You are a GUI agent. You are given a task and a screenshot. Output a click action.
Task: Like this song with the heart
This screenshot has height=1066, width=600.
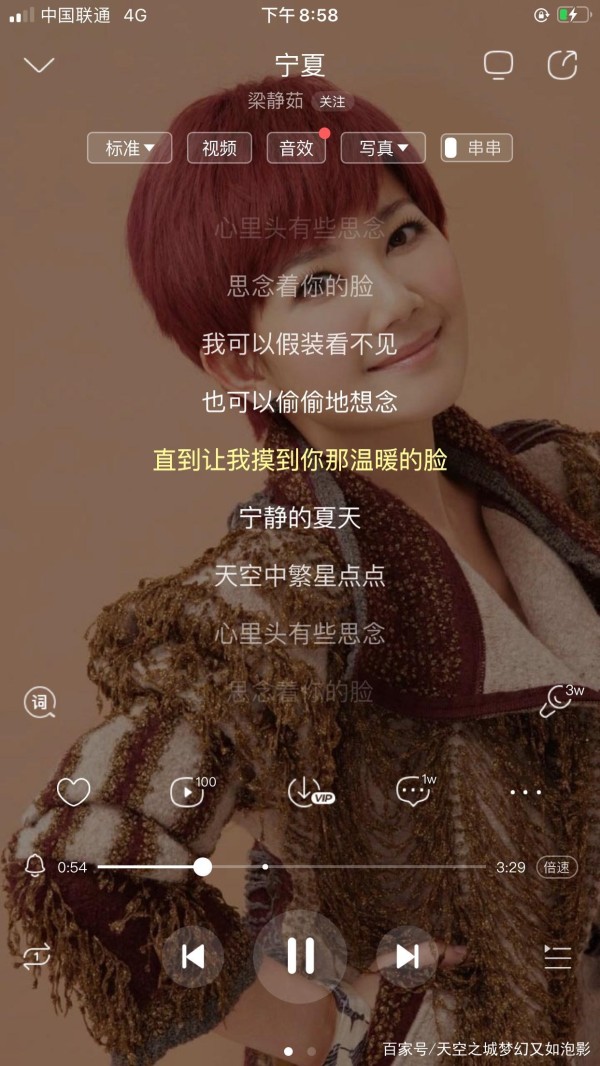point(73,792)
